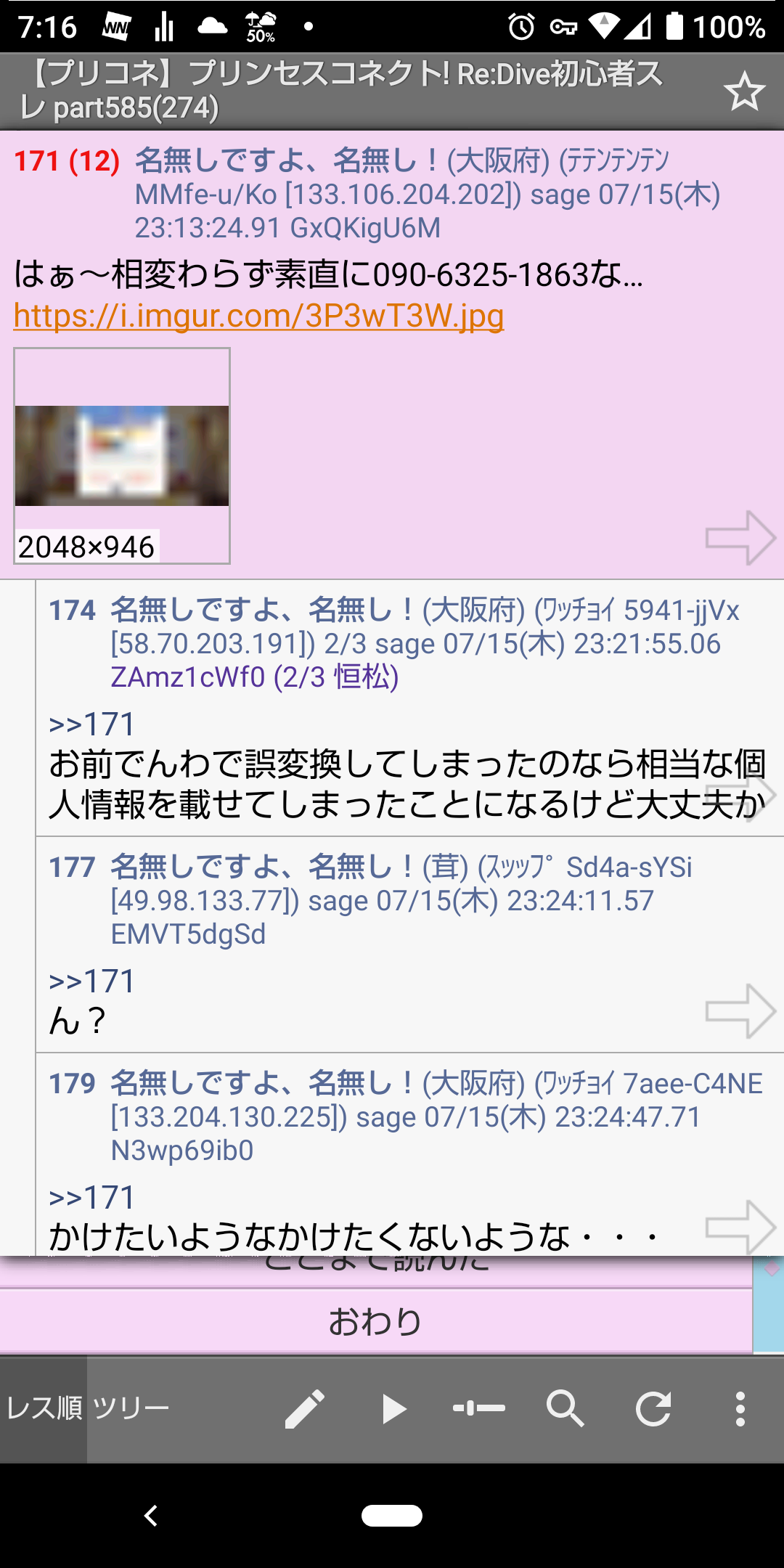Tap the arrow on post 177

pyautogui.click(x=740, y=1011)
